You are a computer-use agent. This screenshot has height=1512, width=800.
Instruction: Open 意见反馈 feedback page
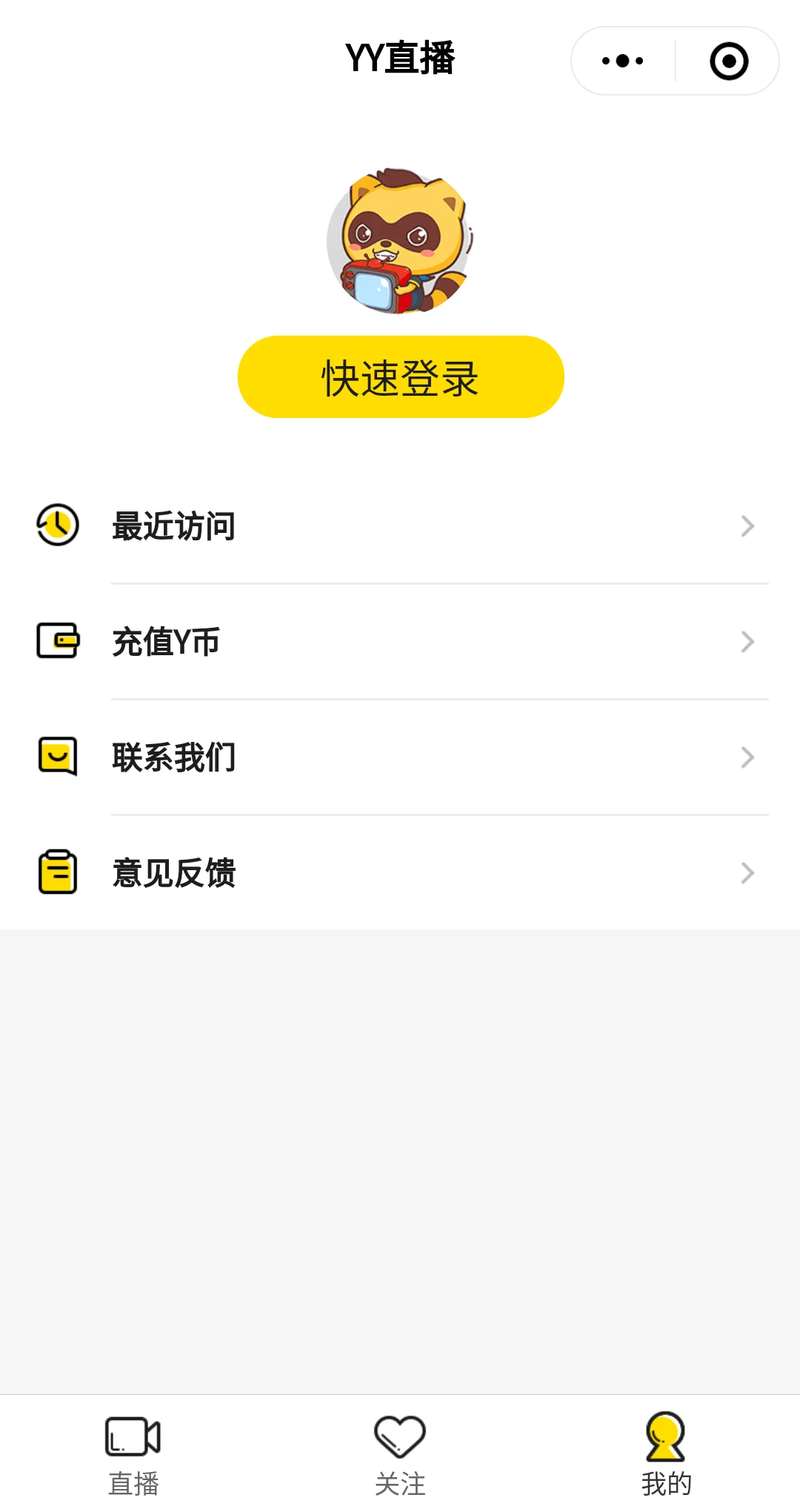click(400, 873)
